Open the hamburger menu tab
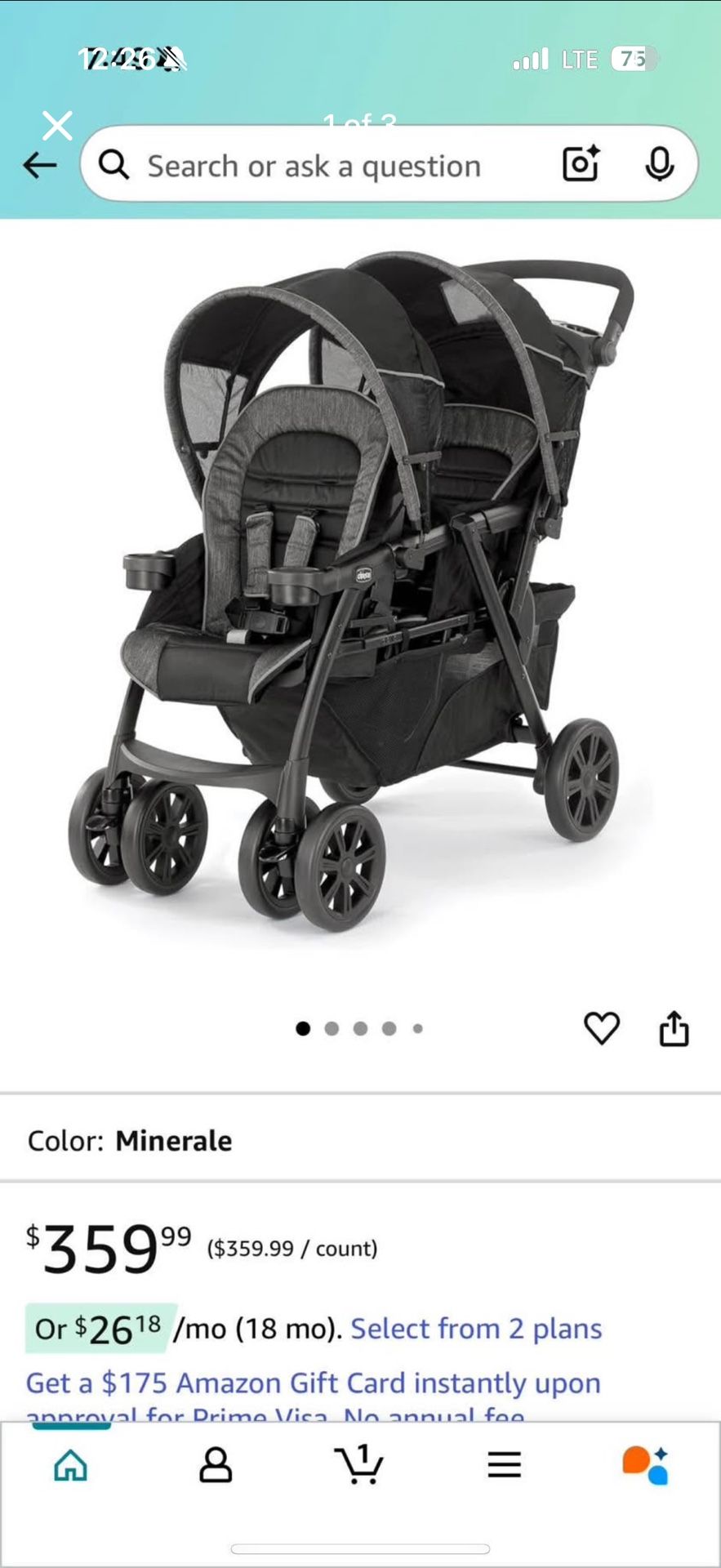 click(x=504, y=1464)
